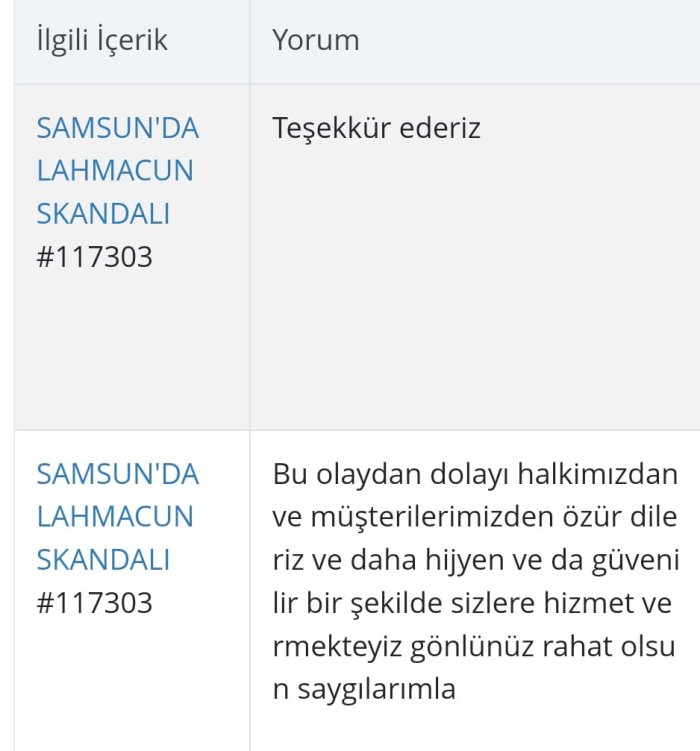Open SAMSUN'DA LAHMACUN SKANDALI link beside 'Teşekkür ederiz'
Viewport: 700px width, 751px height.
(116, 170)
